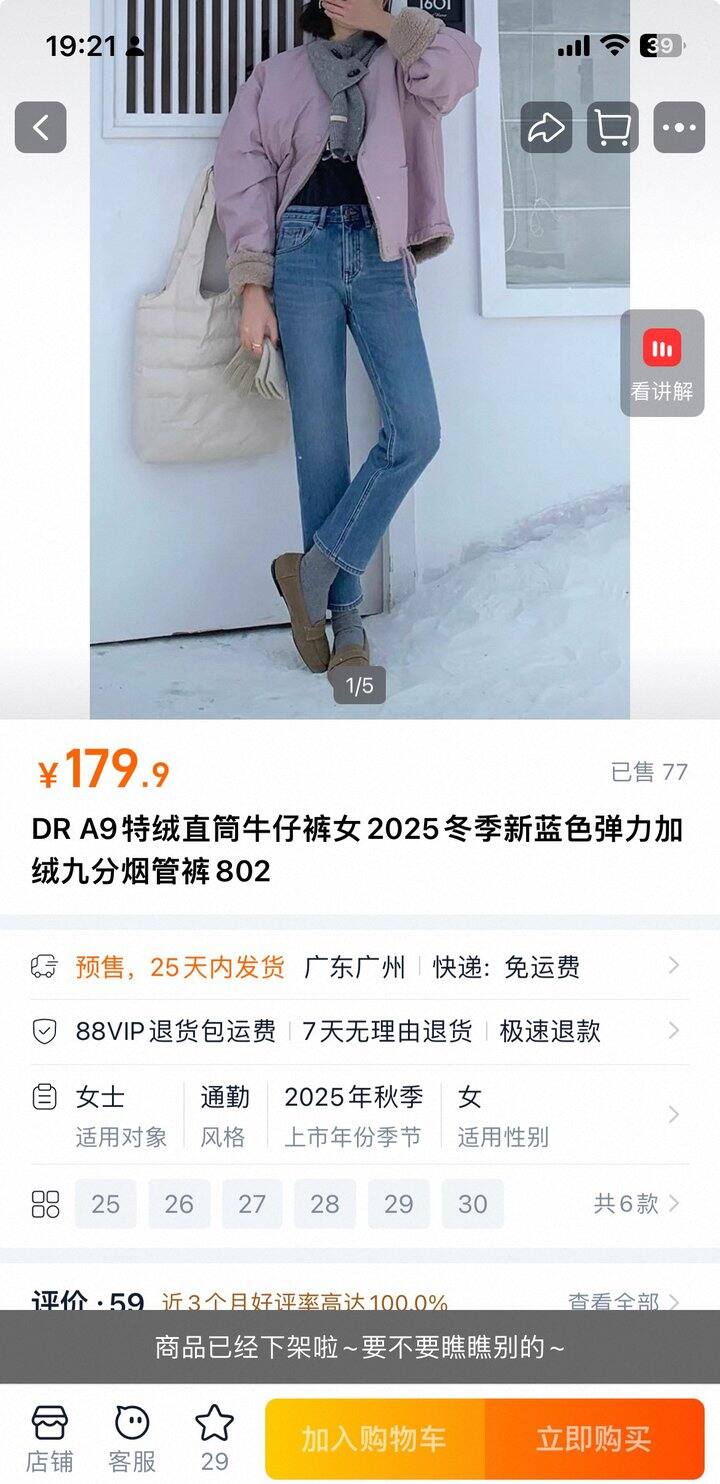View 88VIP return policy details
The height and width of the screenshot is (1484, 720).
click(360, 1031)
